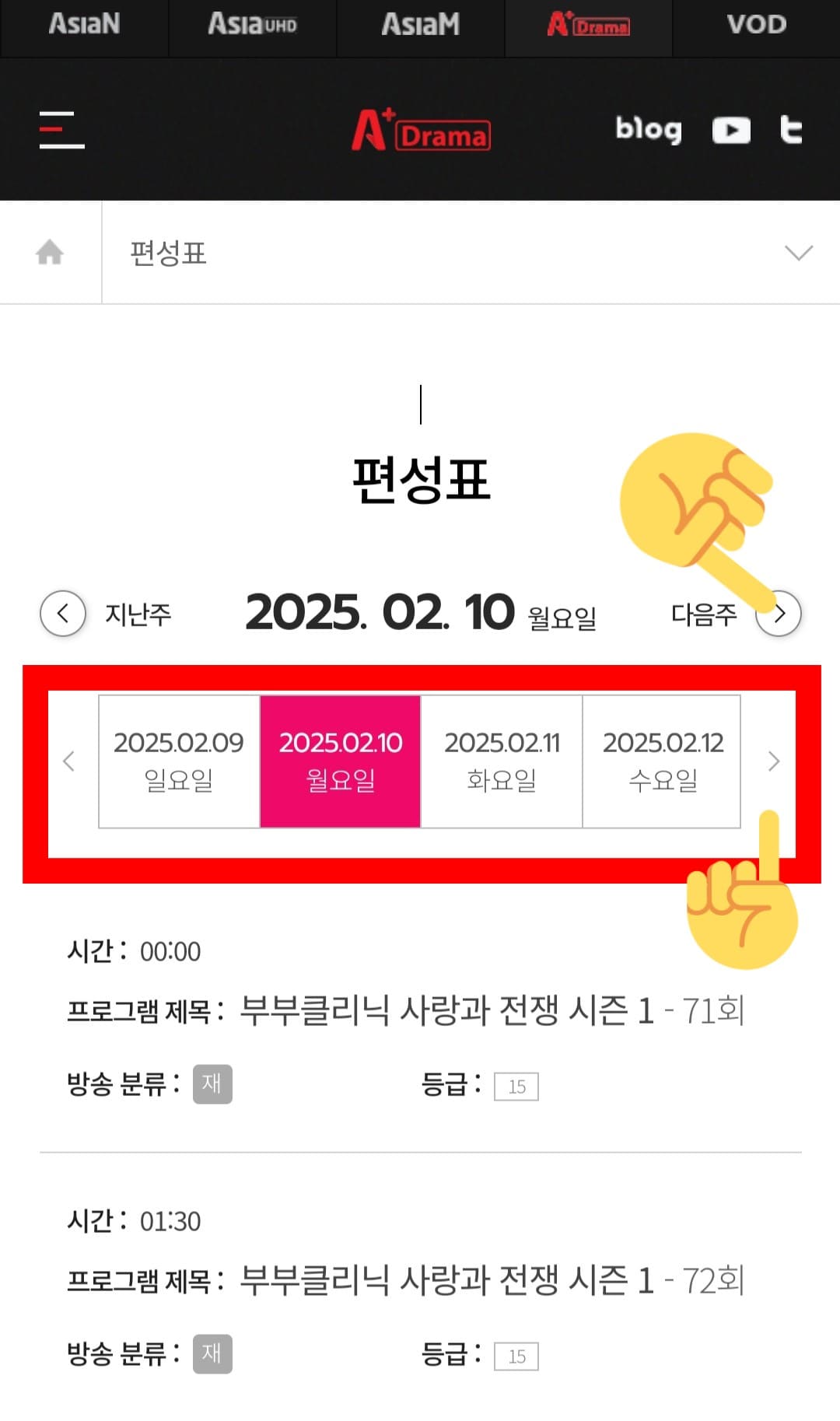840x1421 pixels.
Task: Open the channel blog
Action: click(648, 130)
